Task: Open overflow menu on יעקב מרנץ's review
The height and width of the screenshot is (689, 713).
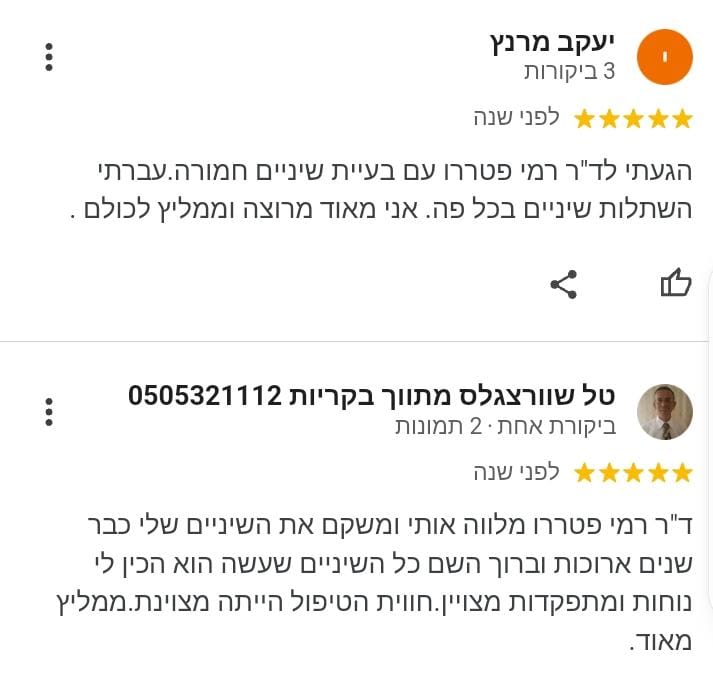Action: (48, 57)
